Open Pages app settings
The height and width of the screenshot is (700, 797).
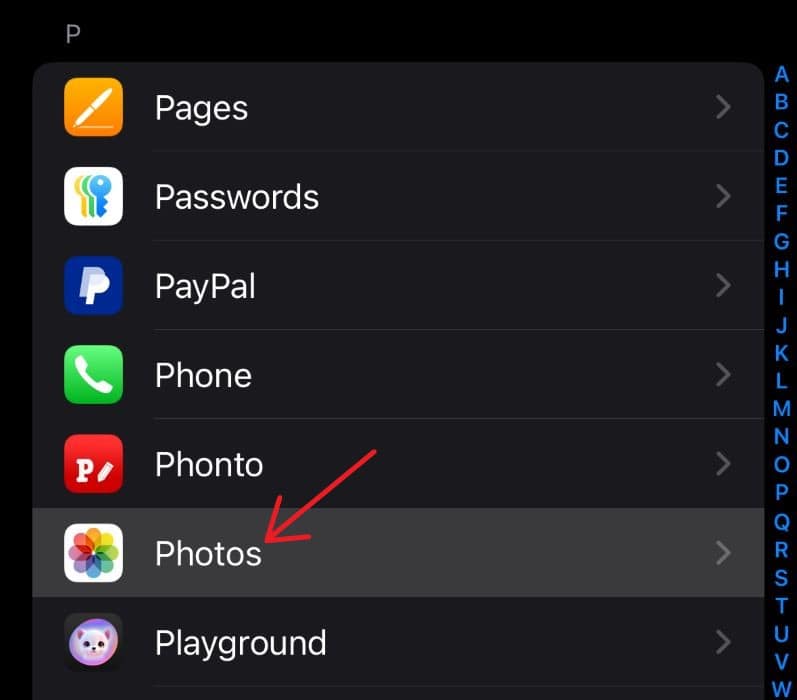(400, 108)
